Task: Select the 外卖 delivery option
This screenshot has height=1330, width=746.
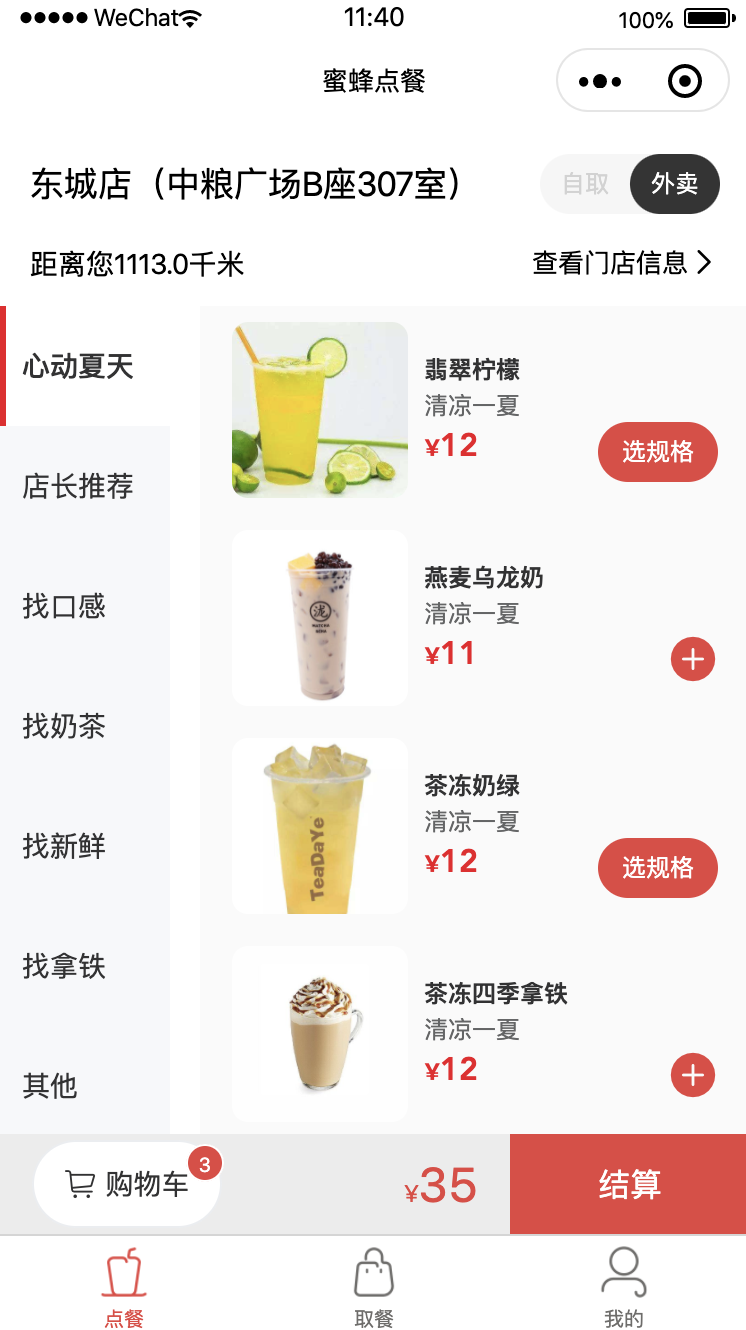Action: pyautogui.click(x=674, y=184)
